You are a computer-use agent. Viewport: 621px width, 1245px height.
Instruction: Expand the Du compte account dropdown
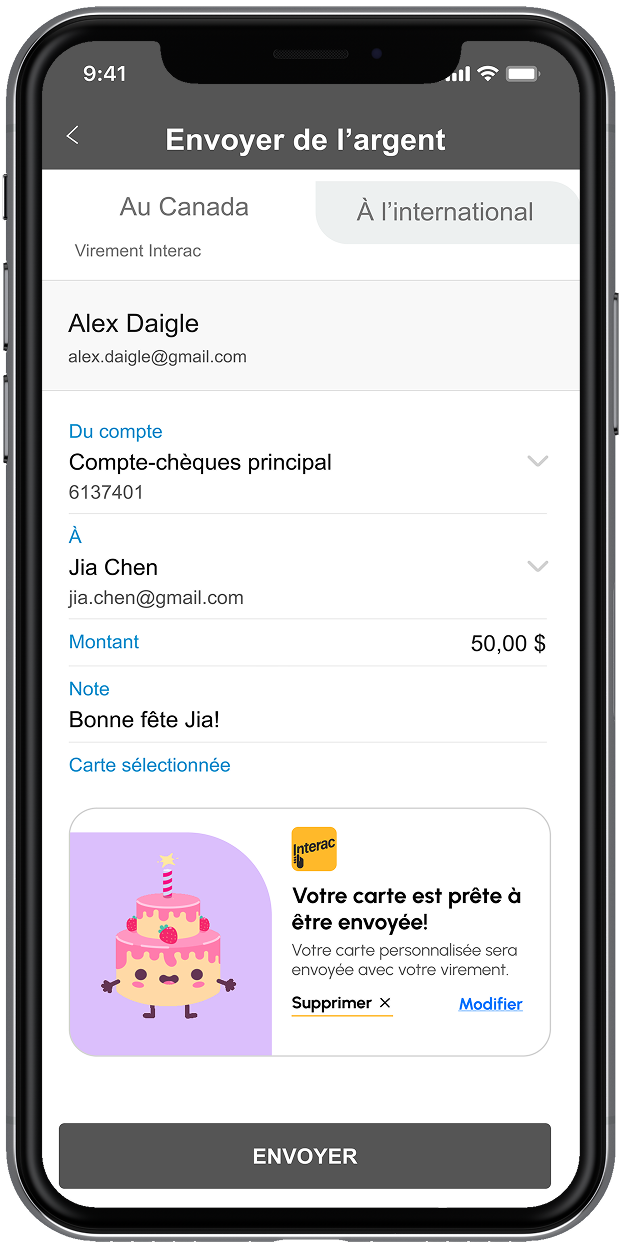pos(537,461)
